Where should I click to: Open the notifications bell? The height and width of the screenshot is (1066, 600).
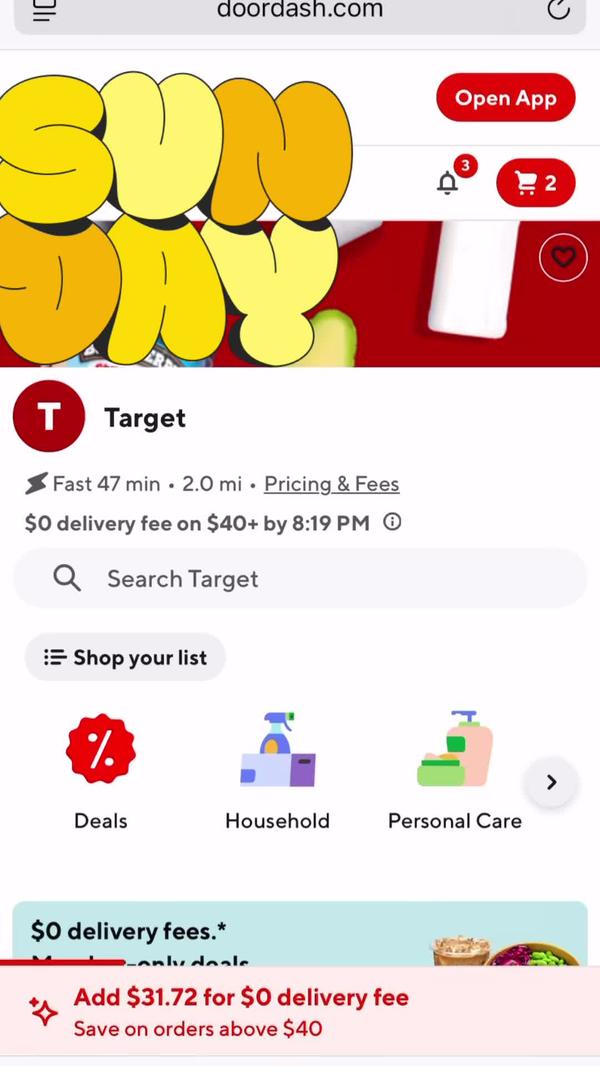click(x=448, y=183)
